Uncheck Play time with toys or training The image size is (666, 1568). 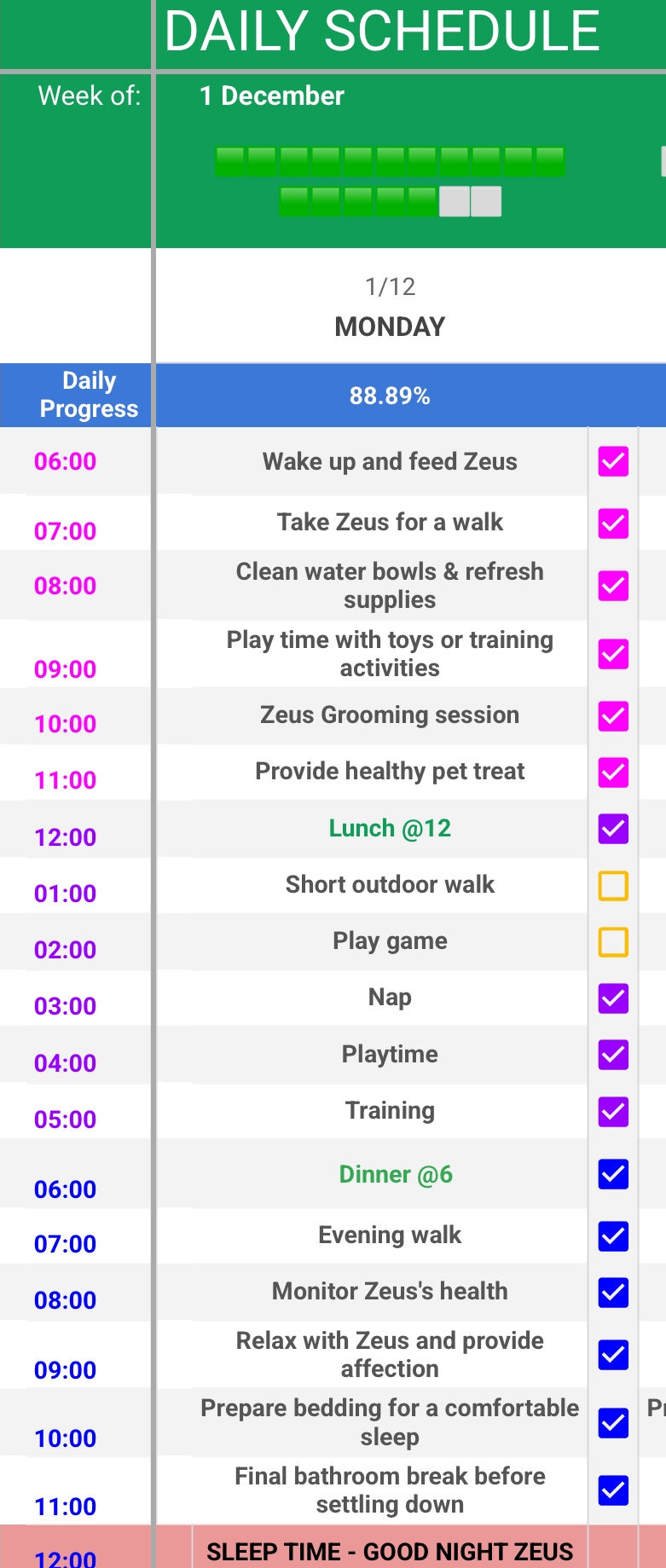pos(613,654)
